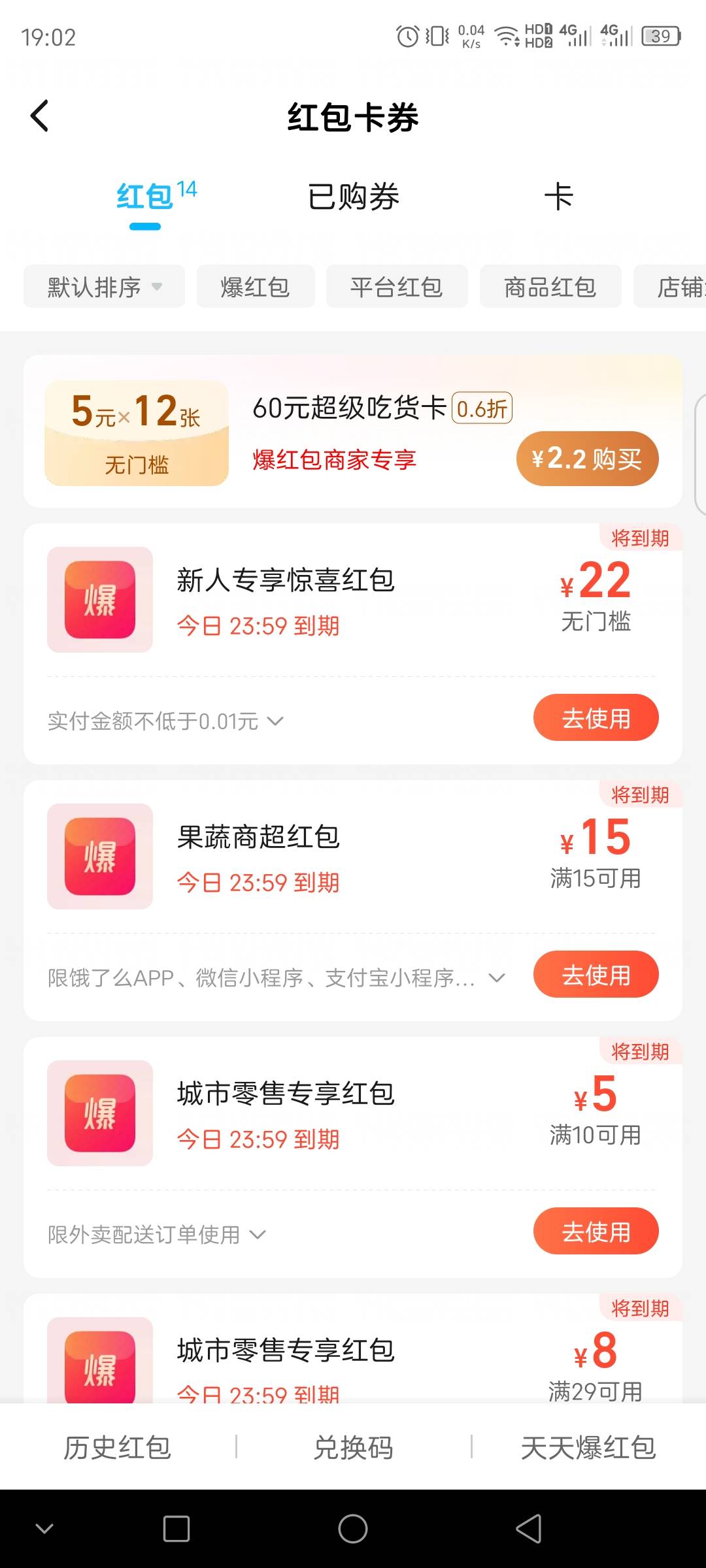
Task: Expand 实付金额不低于0.01元 details
Action: point(165,721)
